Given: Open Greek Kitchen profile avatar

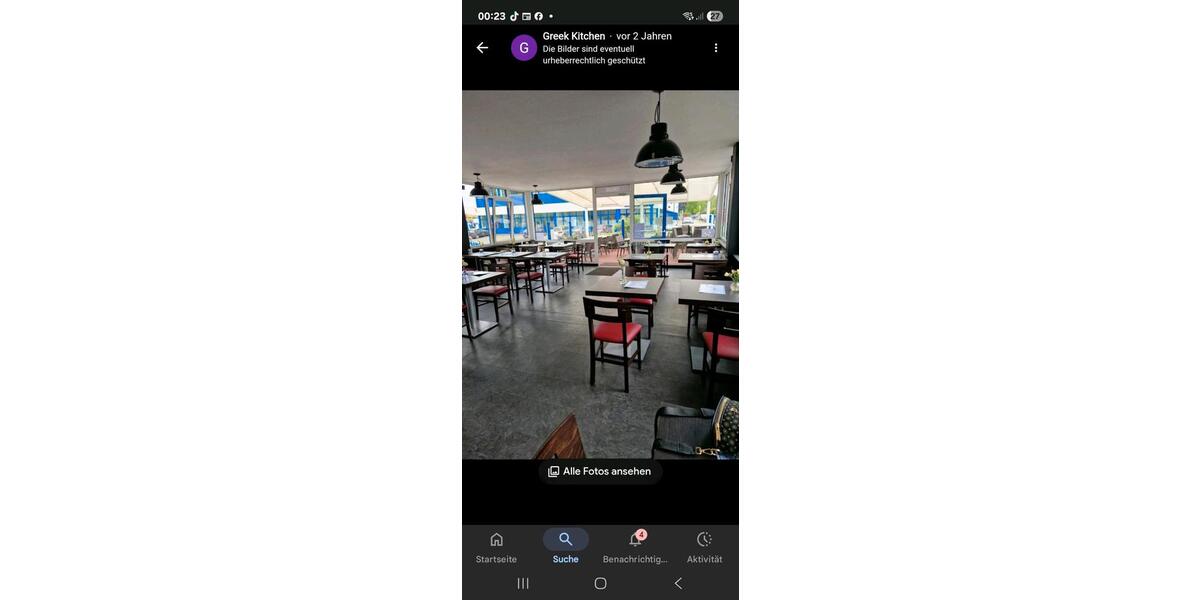Looking at the screenshot, I should 524,48.
